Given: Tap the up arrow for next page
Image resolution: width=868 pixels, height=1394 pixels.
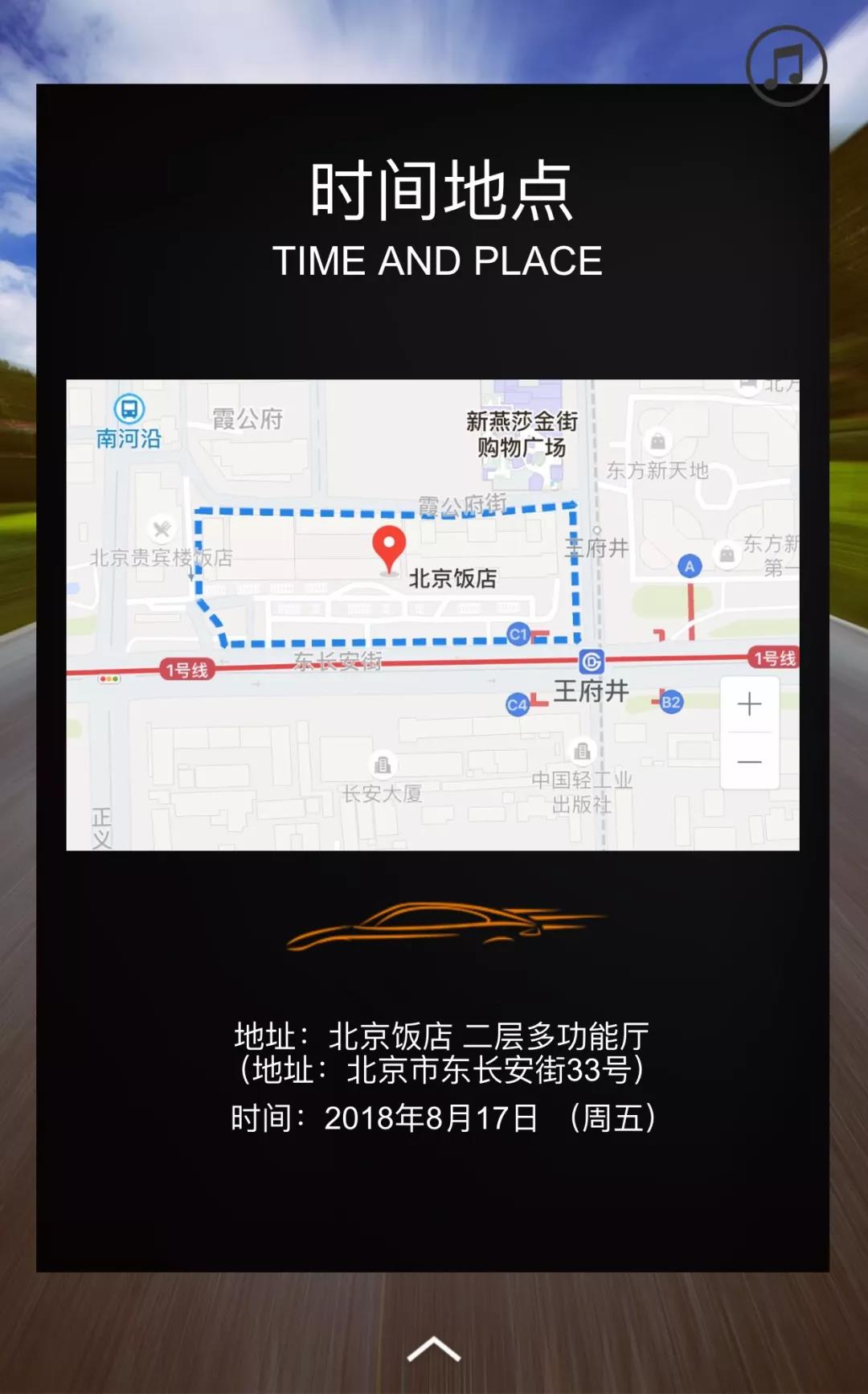Looking at the screenshot, I should tap(433, 1350).
